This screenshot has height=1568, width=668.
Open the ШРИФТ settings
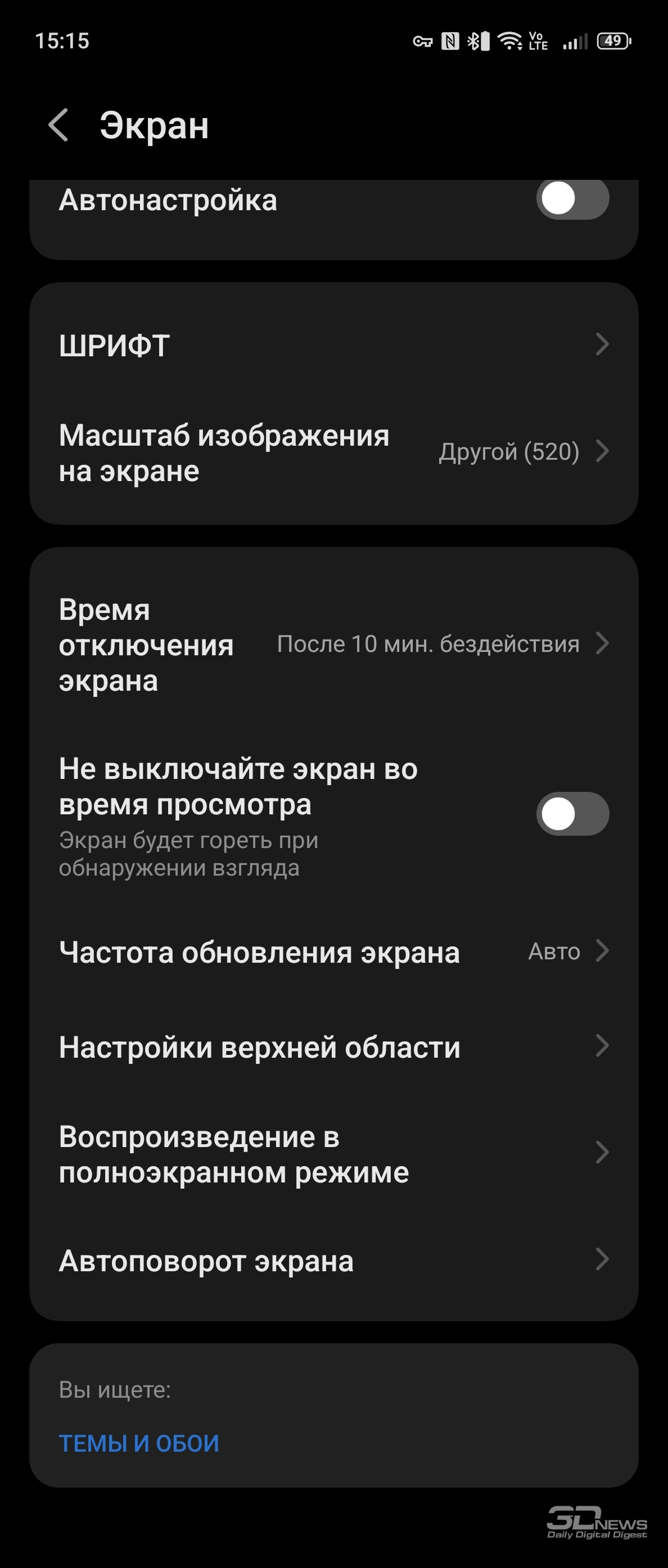click(333, 345)
